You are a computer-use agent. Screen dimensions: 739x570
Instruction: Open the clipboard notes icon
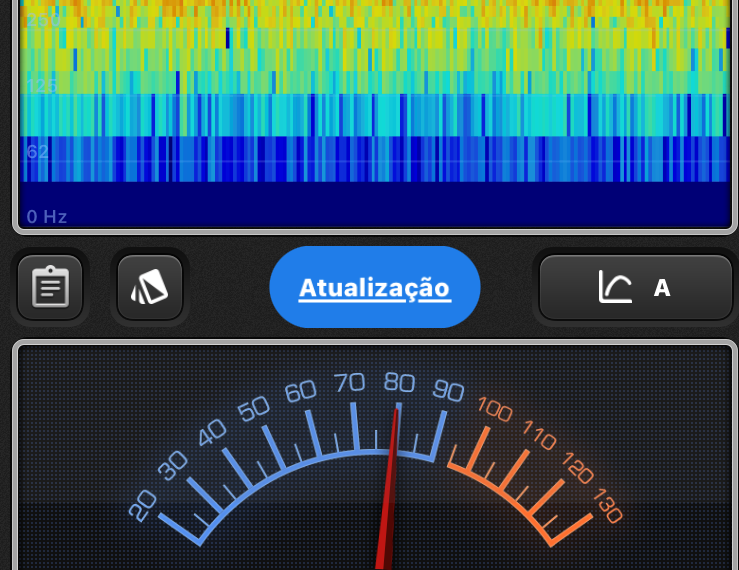pyautogui.click(x=50, y=288)
